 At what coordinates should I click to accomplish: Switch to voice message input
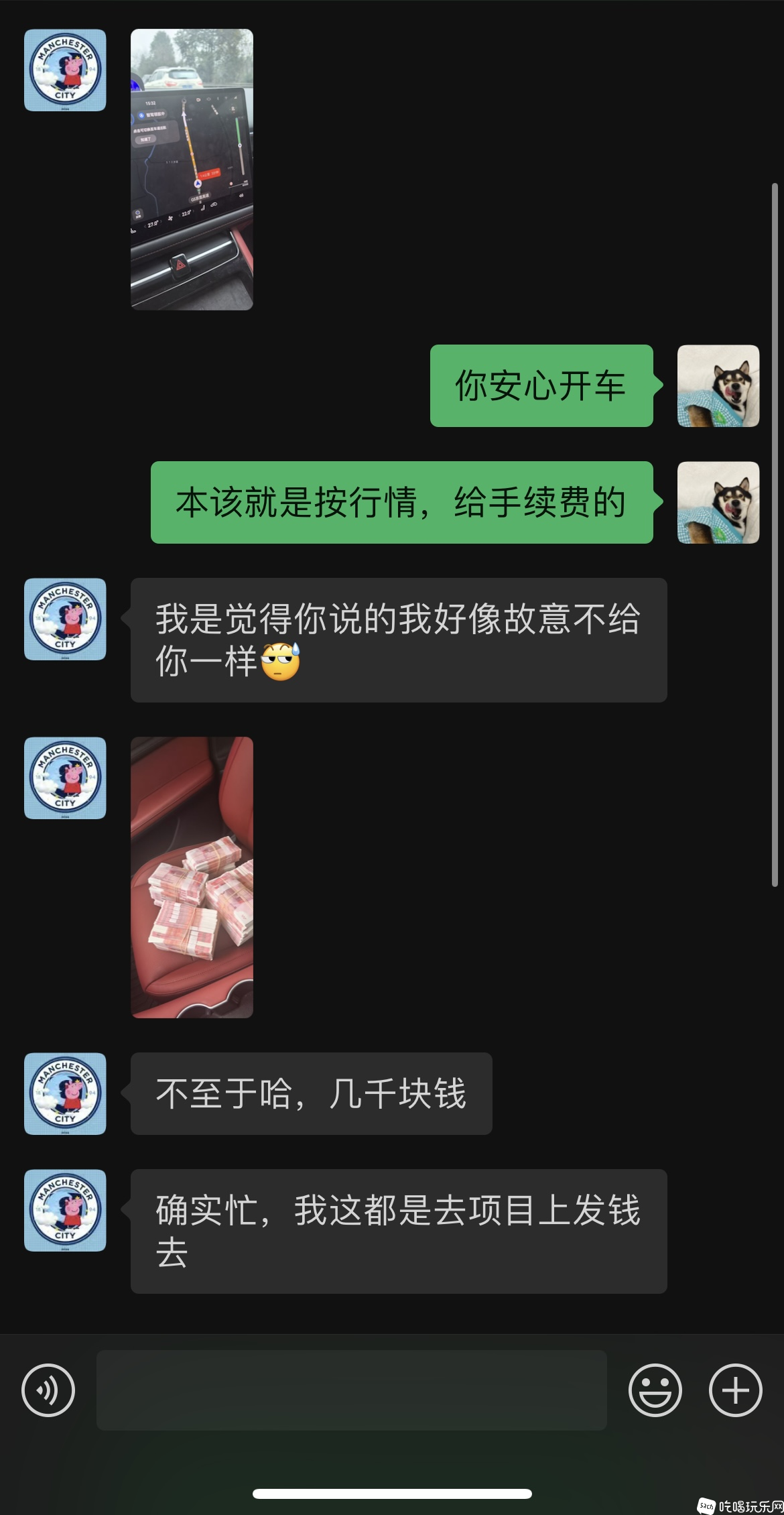pos(48,1390)
